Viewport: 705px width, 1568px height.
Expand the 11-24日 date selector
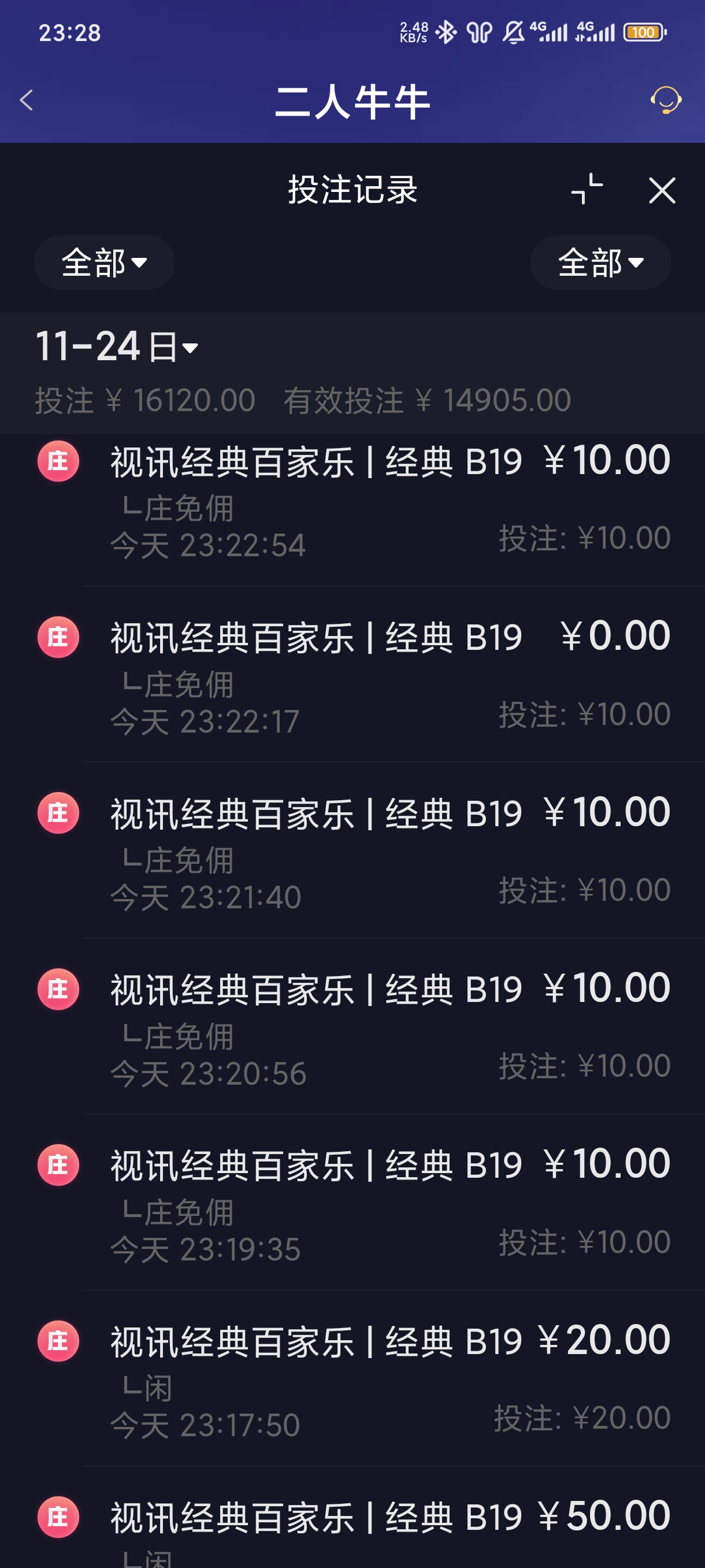pos(116,347)
